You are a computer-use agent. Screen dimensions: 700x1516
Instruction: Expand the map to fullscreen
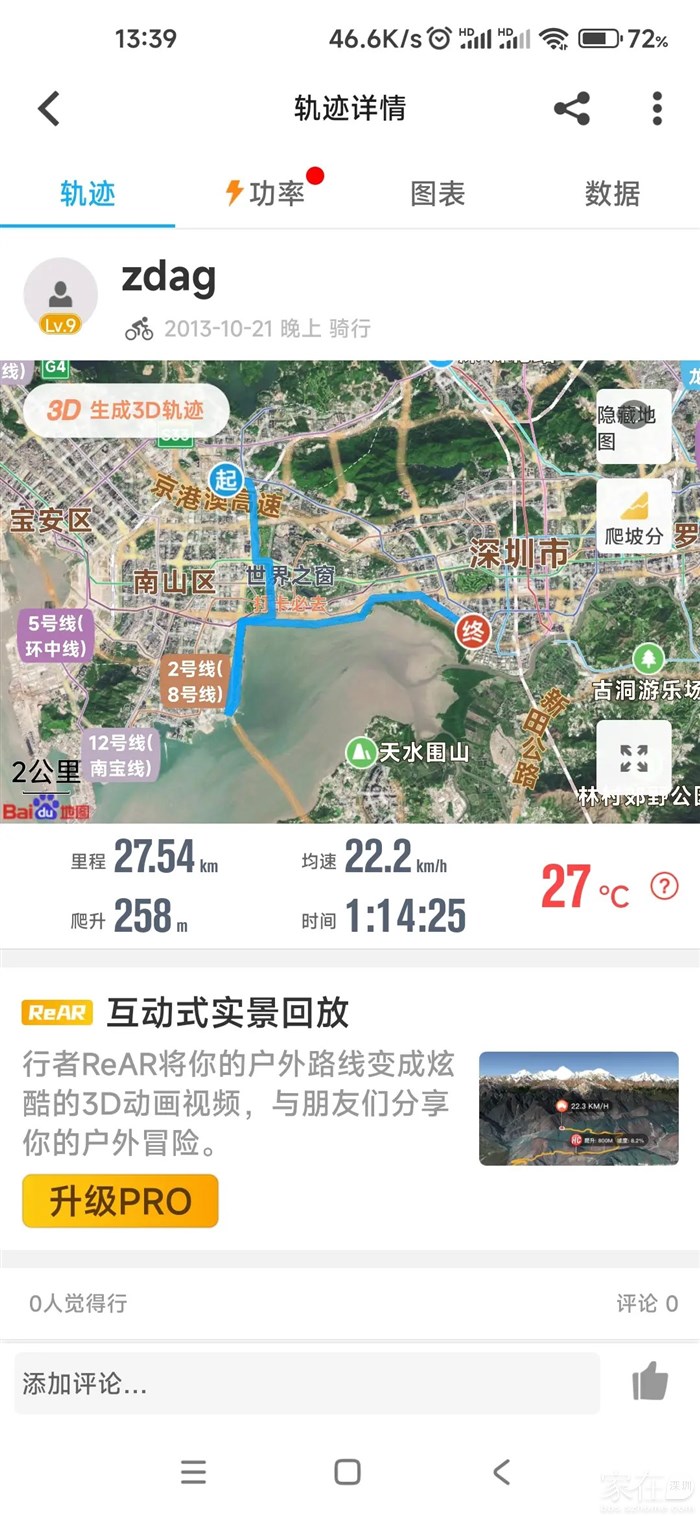[x=633, y=758]
